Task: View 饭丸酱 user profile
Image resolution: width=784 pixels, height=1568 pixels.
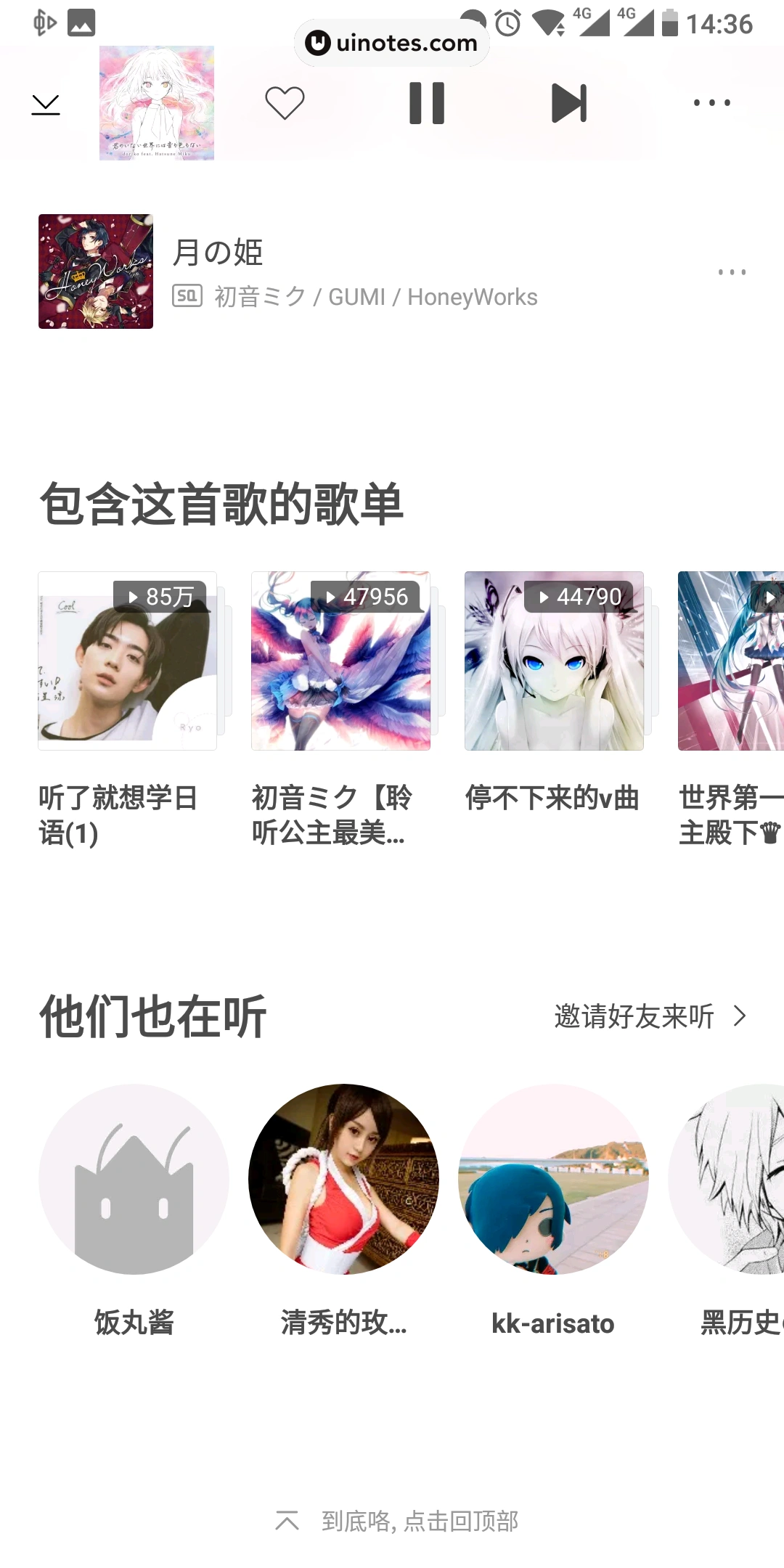Action: tap(134, 1179)
